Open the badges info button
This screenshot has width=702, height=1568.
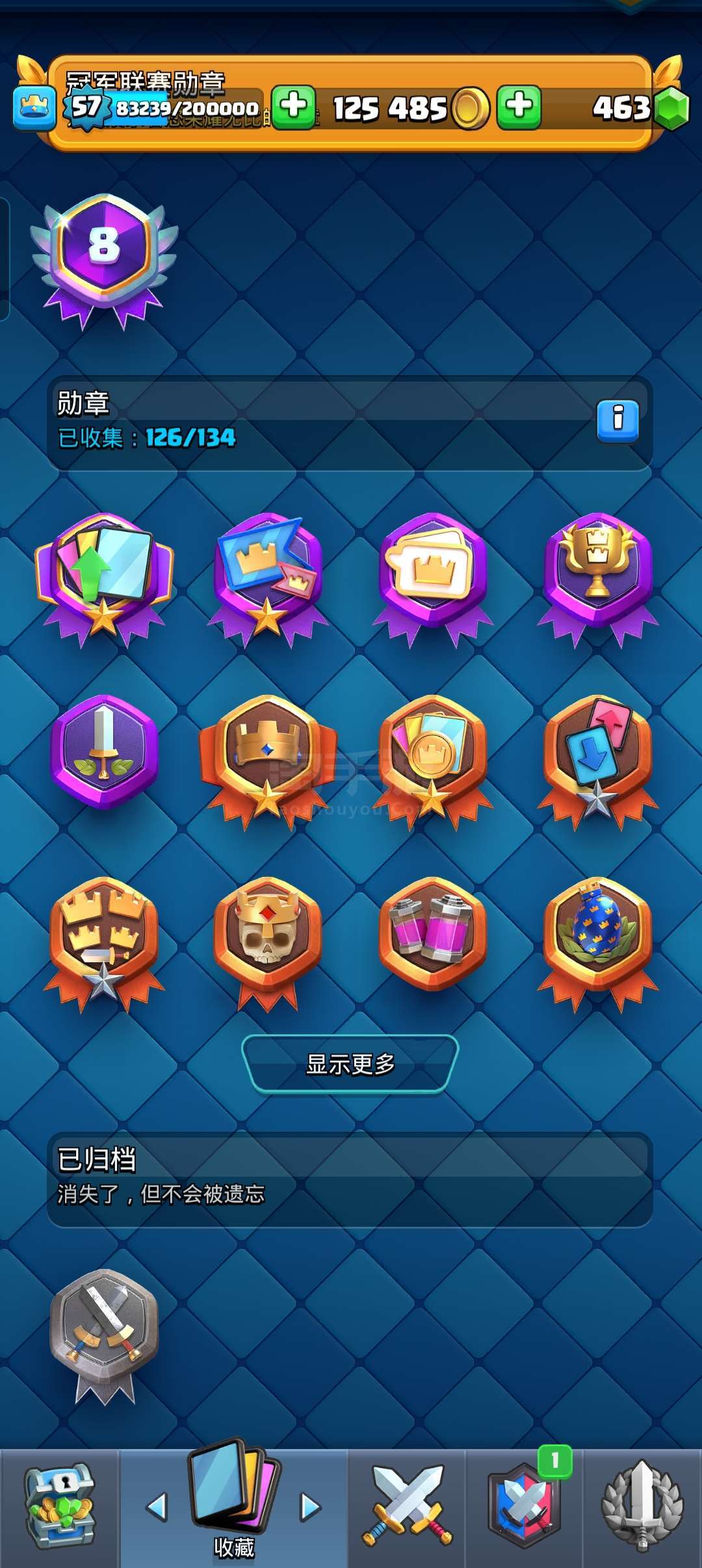[x=617, y=421]
